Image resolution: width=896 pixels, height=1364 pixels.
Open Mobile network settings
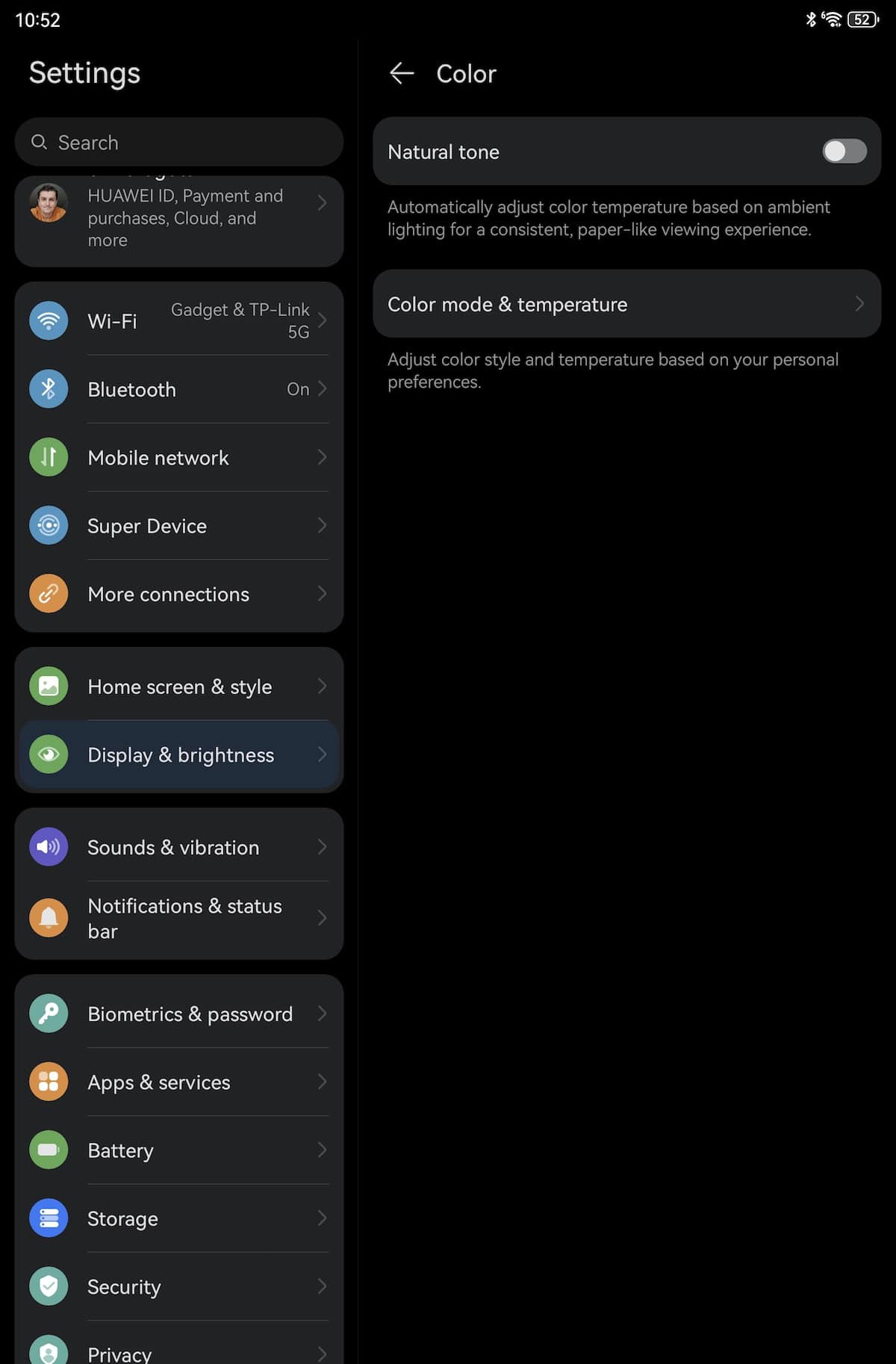179,457
